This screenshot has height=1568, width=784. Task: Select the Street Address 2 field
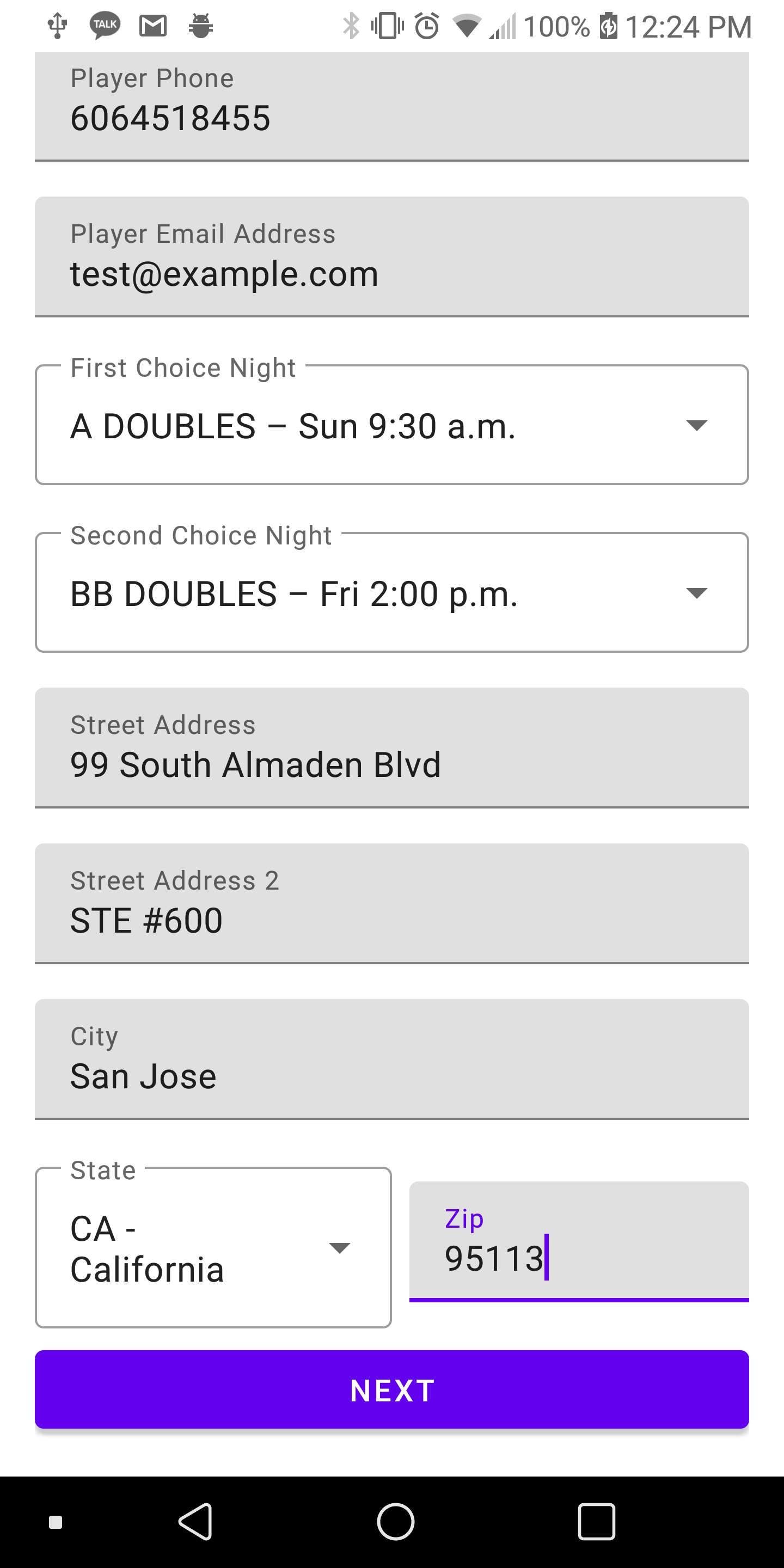[x=391, y=904]
